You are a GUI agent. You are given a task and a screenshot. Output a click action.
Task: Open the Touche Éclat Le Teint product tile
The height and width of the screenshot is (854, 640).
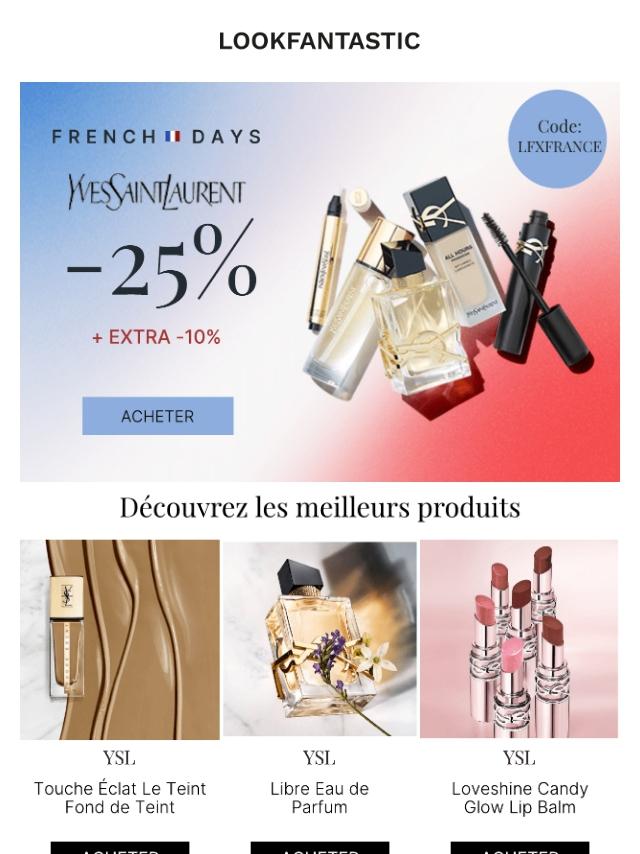click(120, 640)
